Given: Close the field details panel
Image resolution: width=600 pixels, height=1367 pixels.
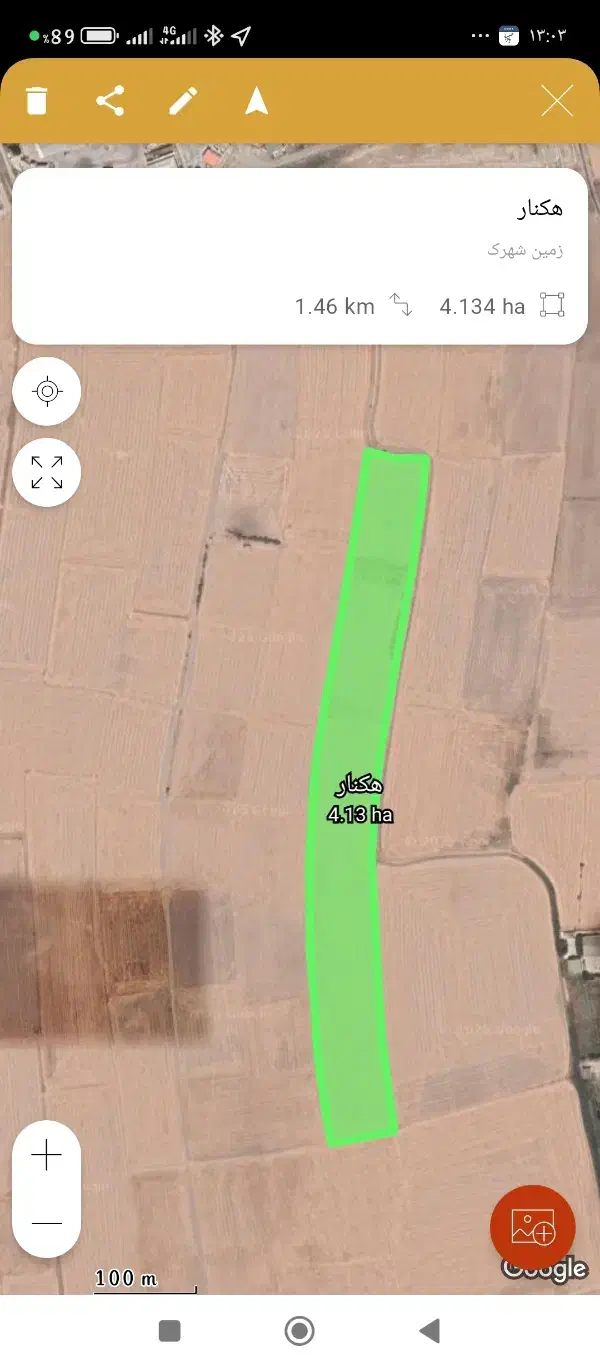Looking at the screenshot, I should click(557, 101).
